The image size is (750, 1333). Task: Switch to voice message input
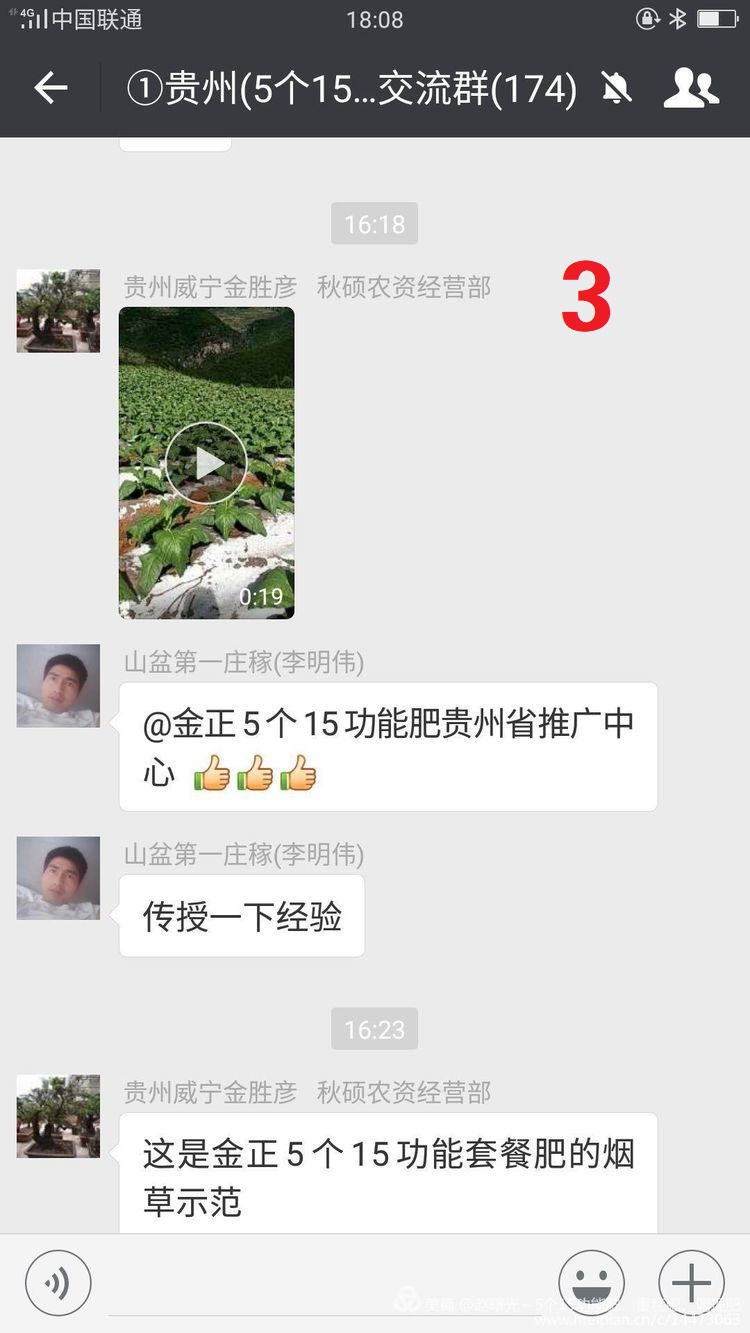pos(58,1283)
